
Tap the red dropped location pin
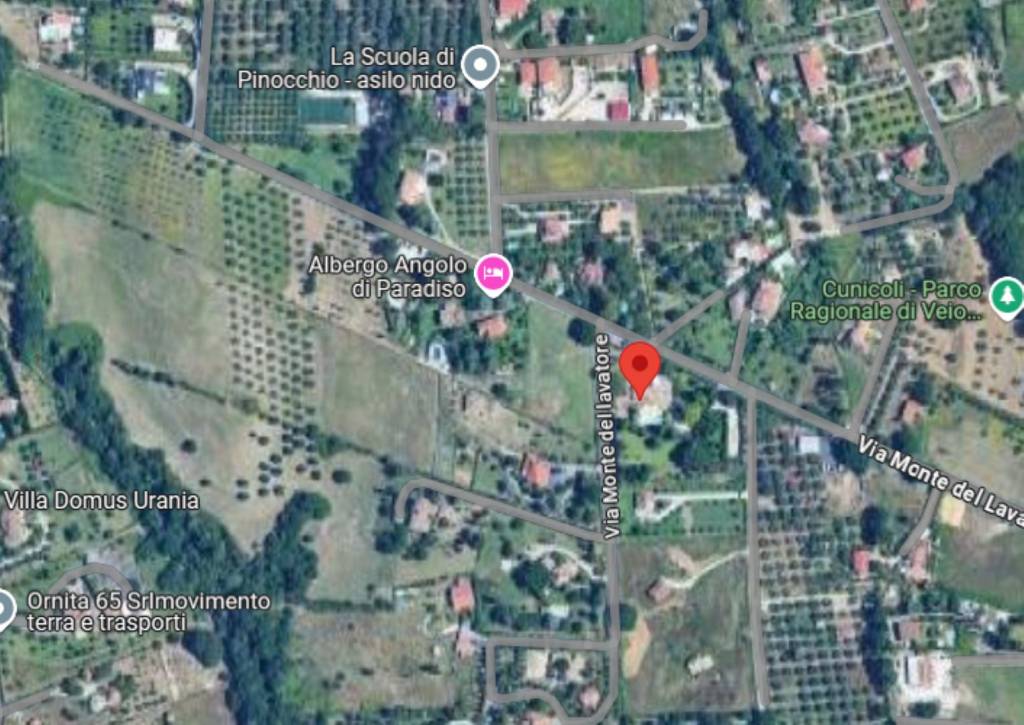coord(640,367)
